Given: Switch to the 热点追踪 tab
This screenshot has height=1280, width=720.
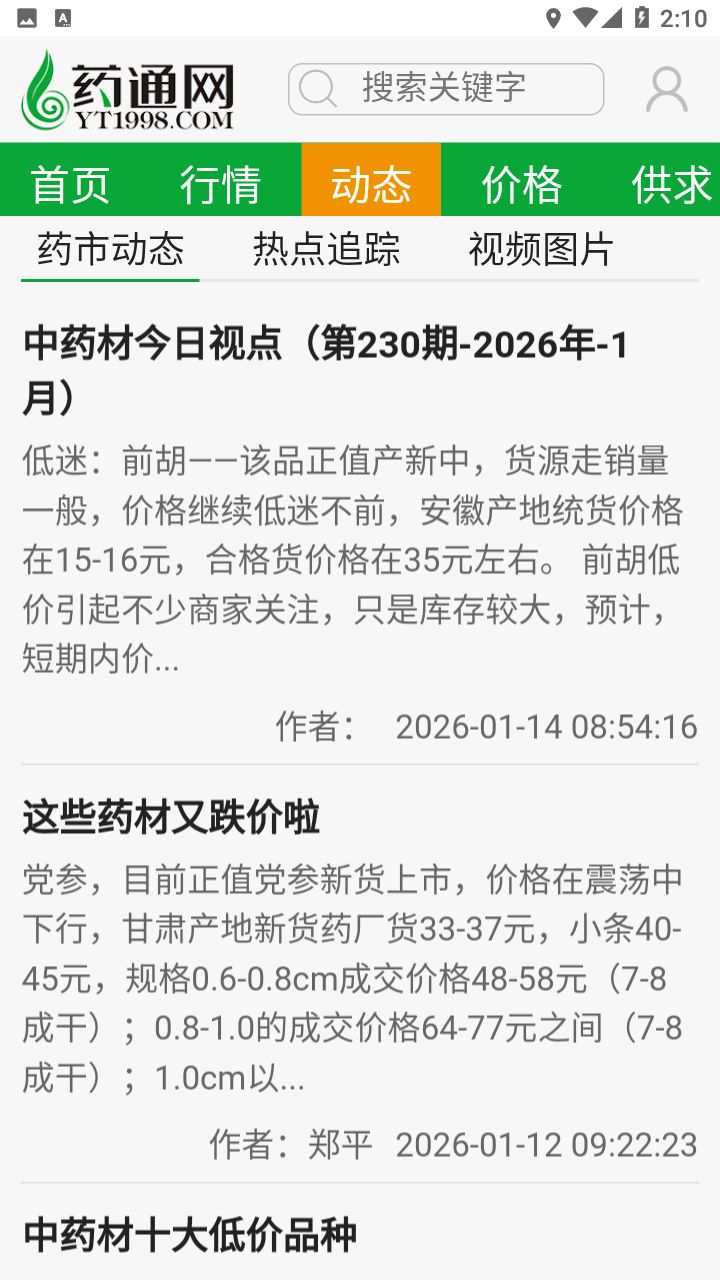Looking at the screenshot, I should pyautogui.click(x=324, y=251).
